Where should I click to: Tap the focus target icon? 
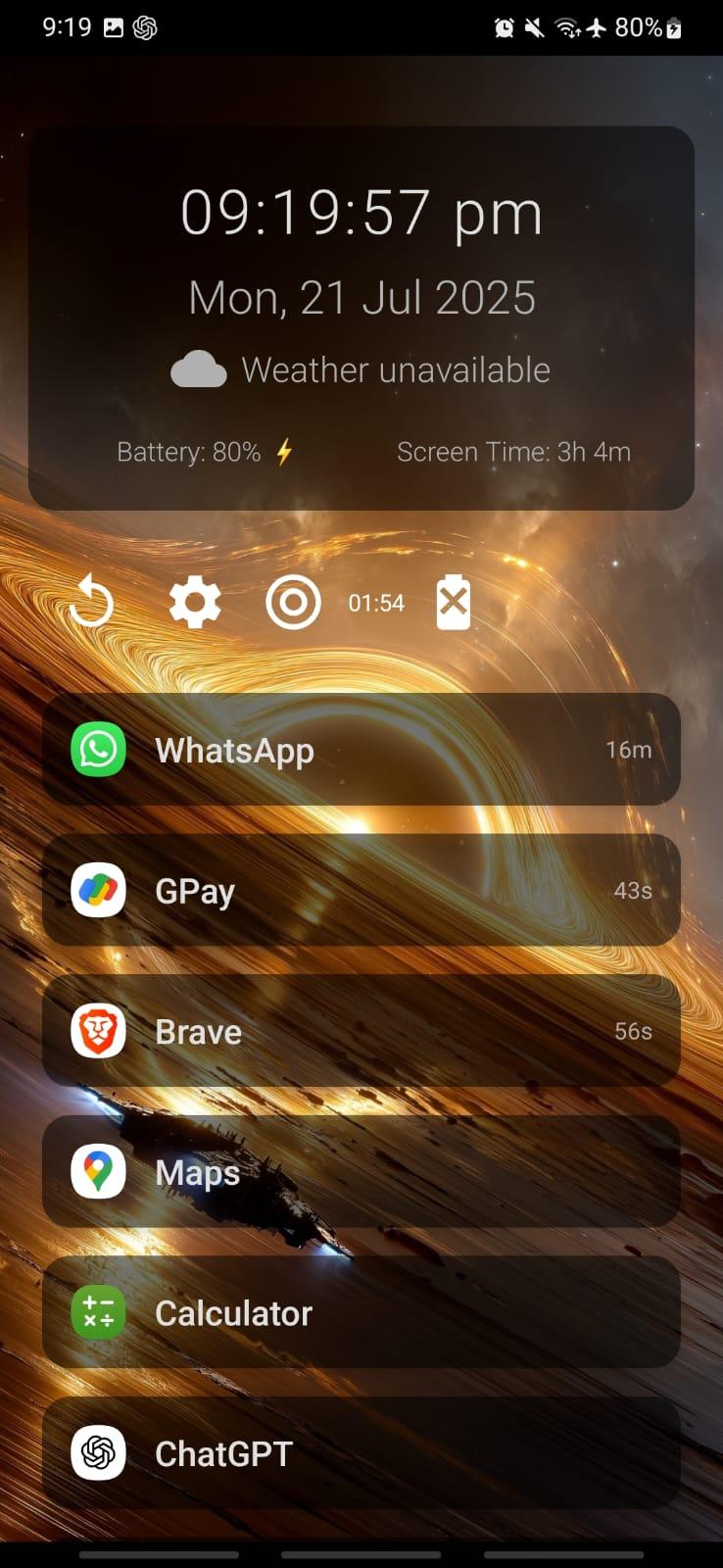(293, 602)
